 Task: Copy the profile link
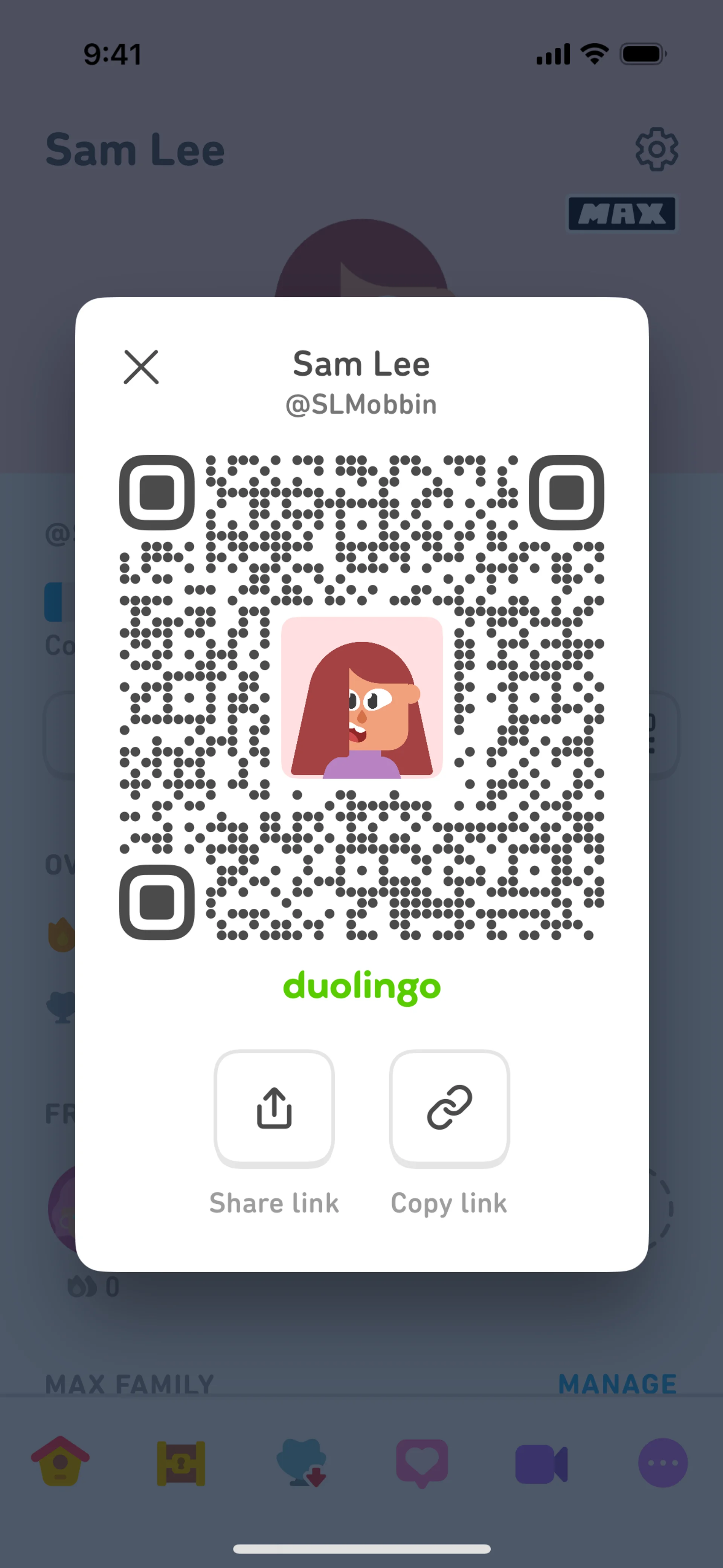click(x=449, y=1108)
